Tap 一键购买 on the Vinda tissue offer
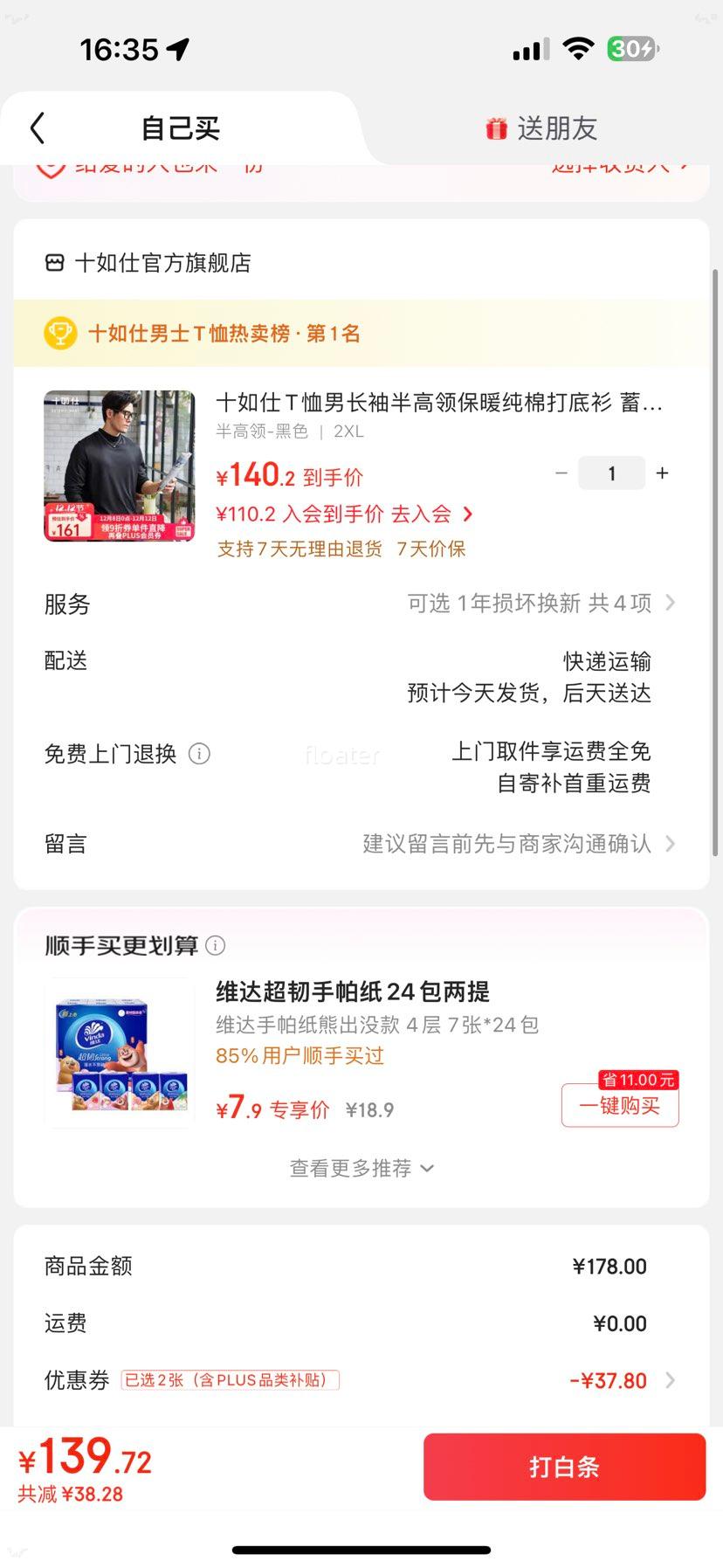 coord(619,1105)
